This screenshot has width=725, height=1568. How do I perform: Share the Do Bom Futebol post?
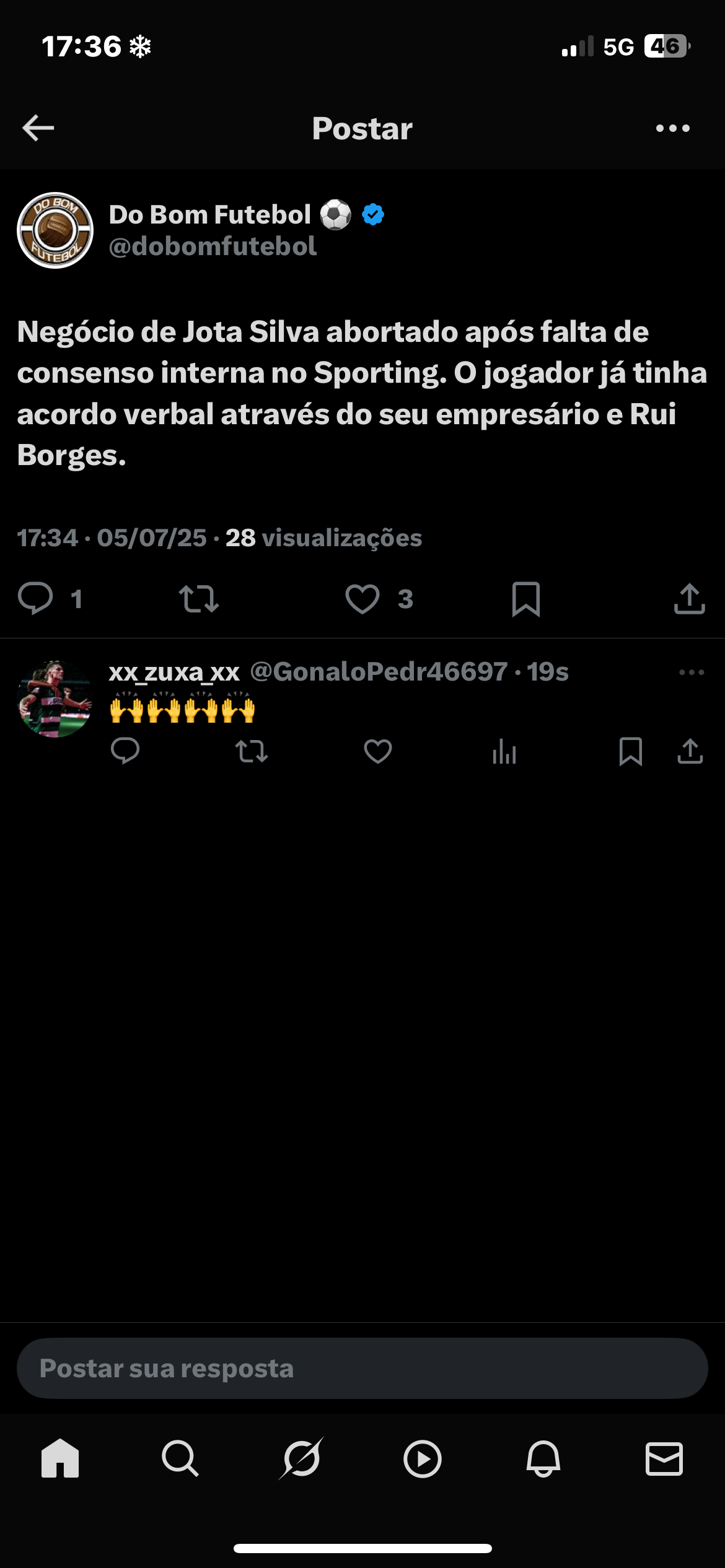click(690, 598)
